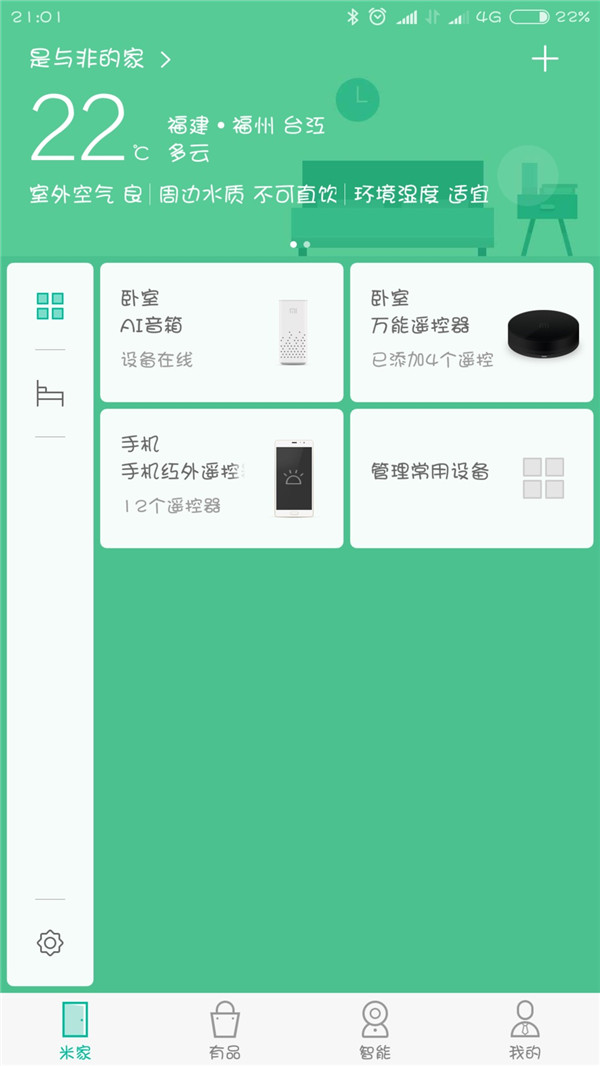This screenshot has width=600, height=1066.
Task: Switch to the 我的 tab
Action: coord(524,1030)
